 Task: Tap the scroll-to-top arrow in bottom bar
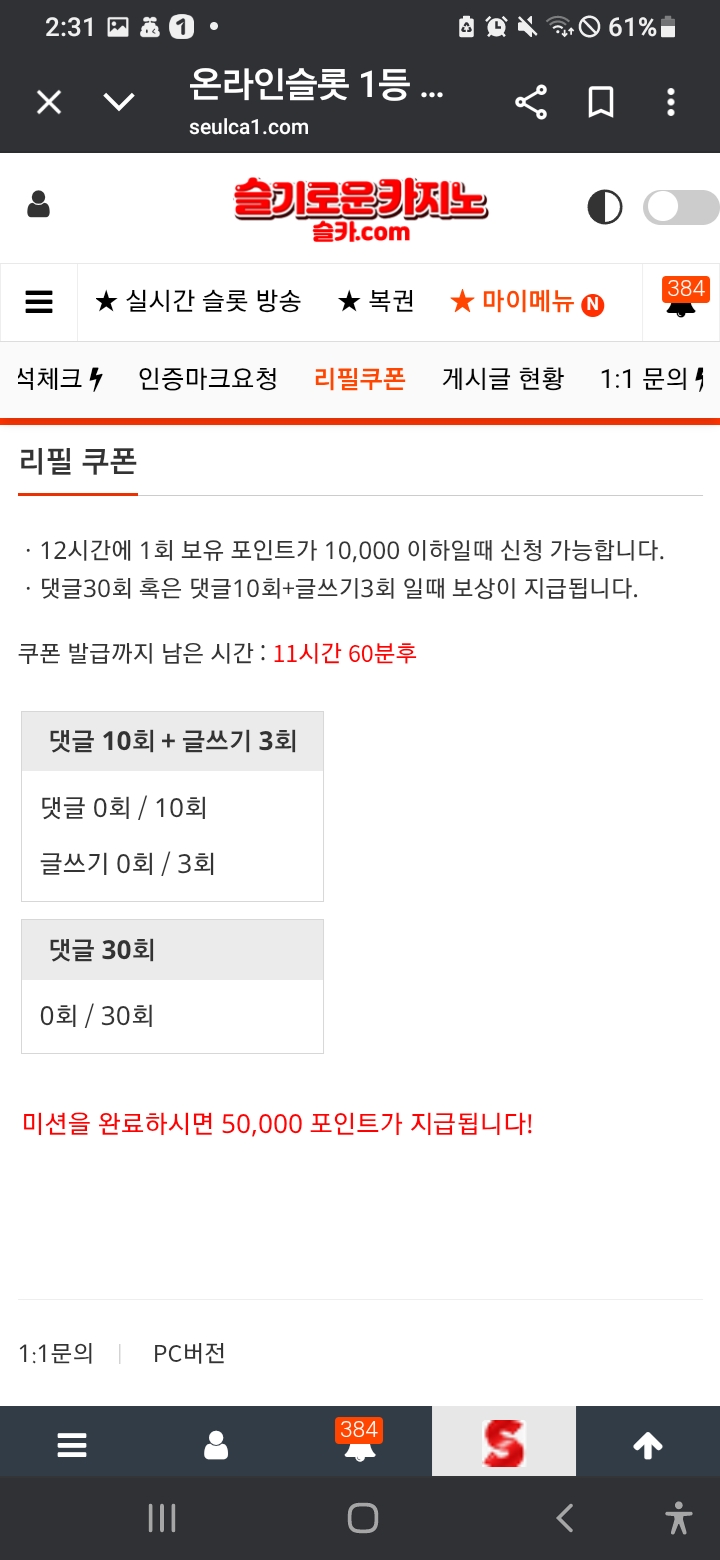click(647, 1445)
